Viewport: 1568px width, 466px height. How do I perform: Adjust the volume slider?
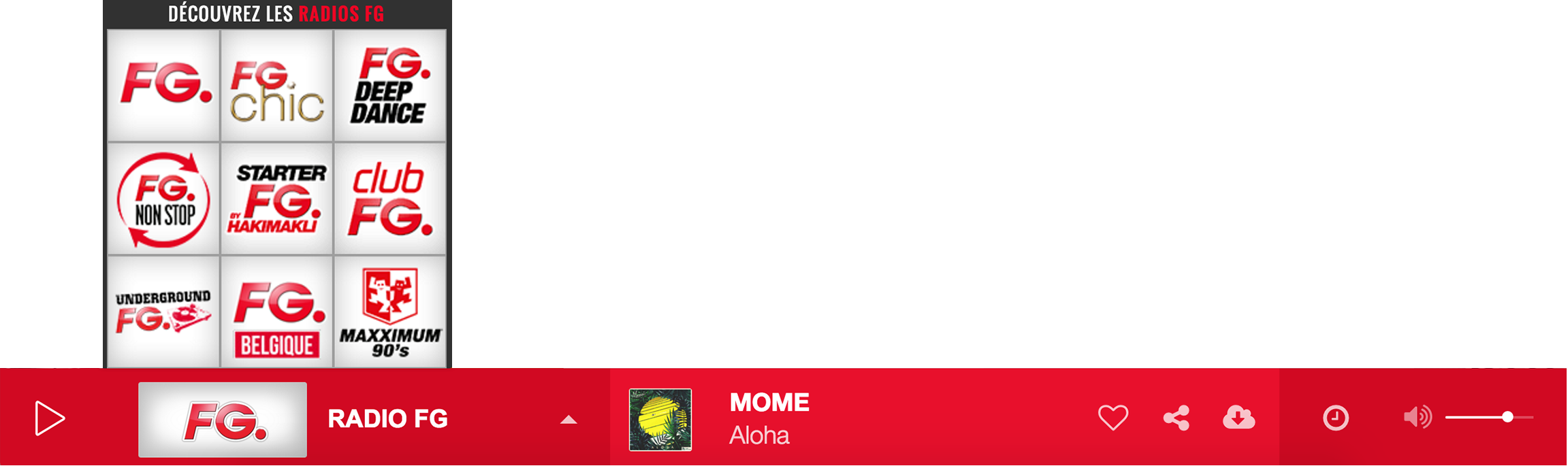[x=1507, y=417]
